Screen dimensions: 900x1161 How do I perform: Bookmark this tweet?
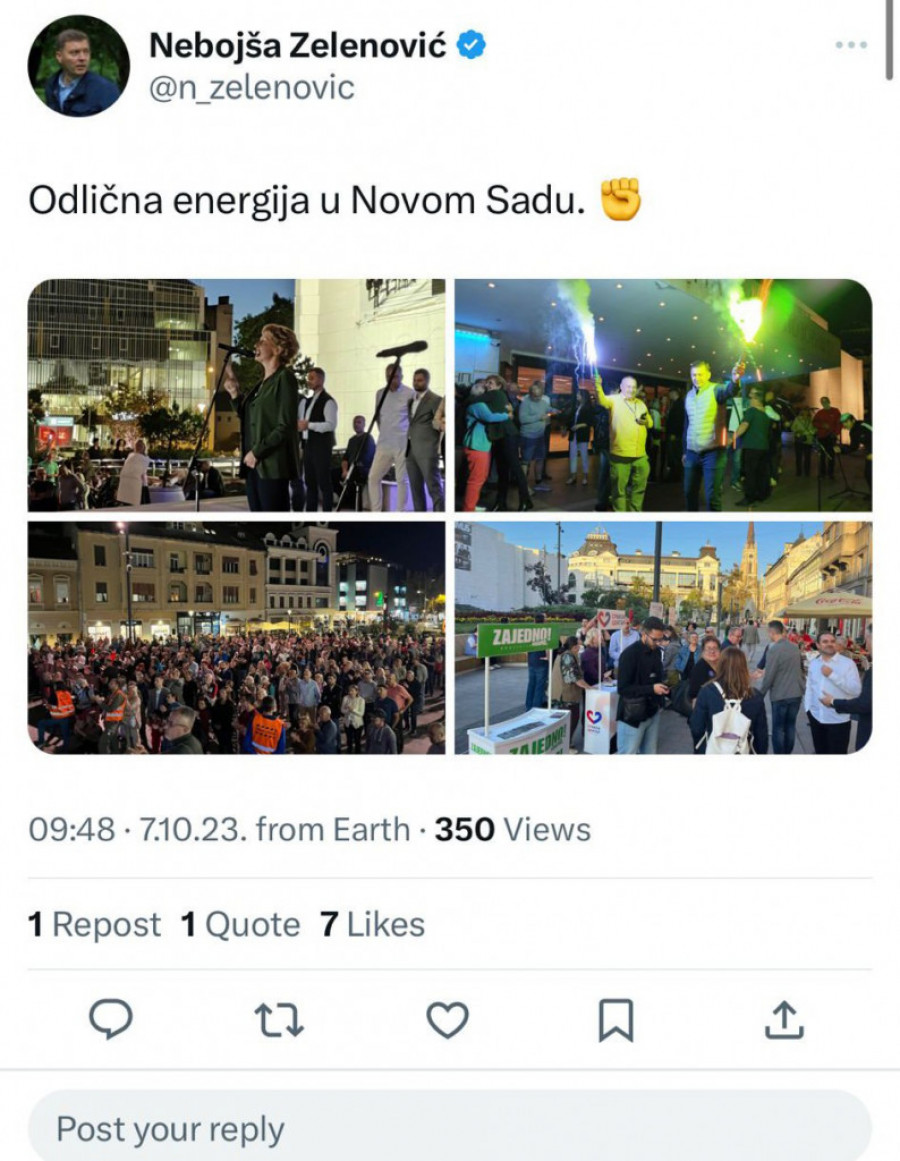coord(615,1020)
